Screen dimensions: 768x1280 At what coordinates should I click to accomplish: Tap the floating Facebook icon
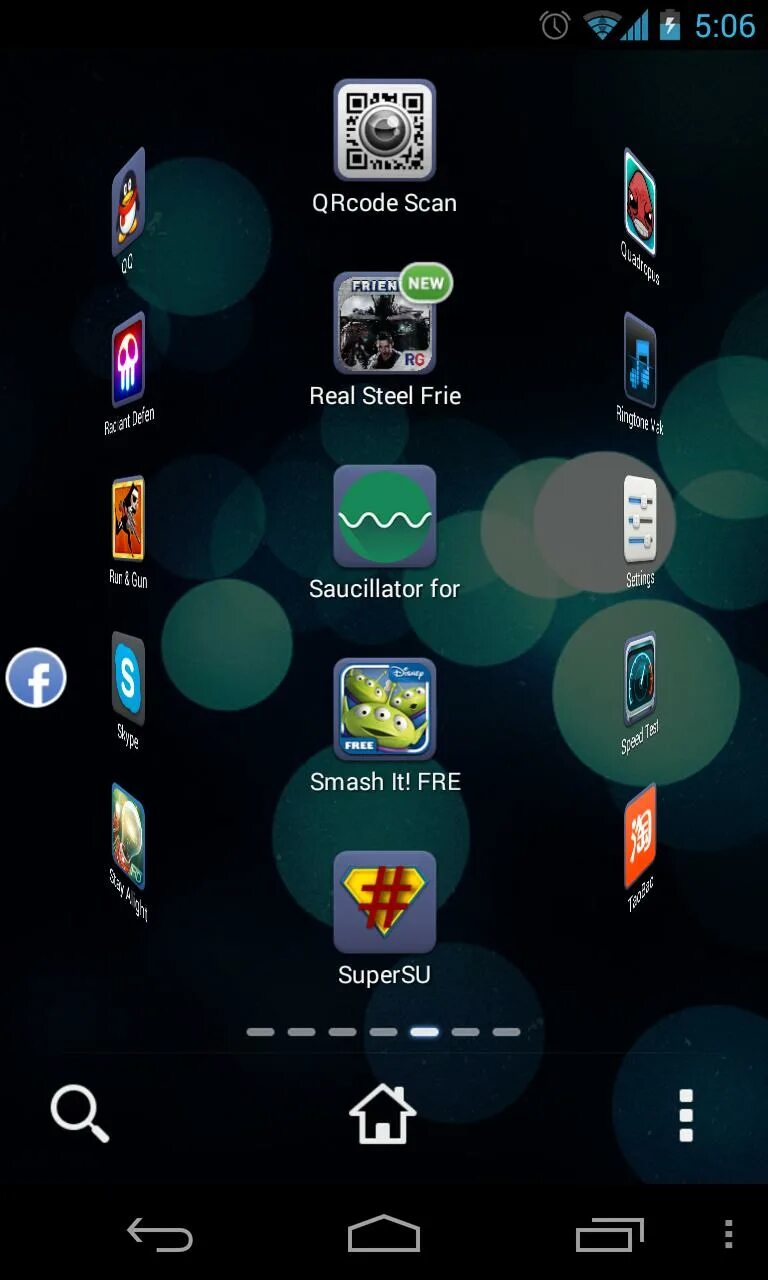point(36,678)
